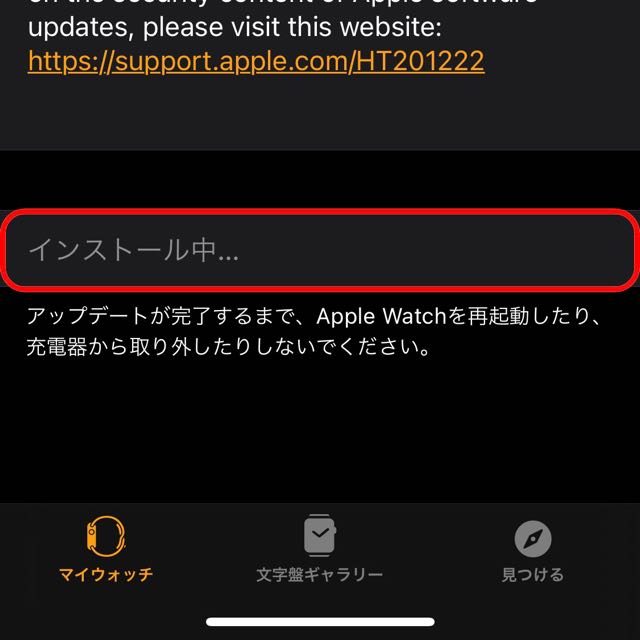Open the 文字盤ギャラリー tab
Image resolution: width=640 pixels, height=640 pixels.
[319, 551]
